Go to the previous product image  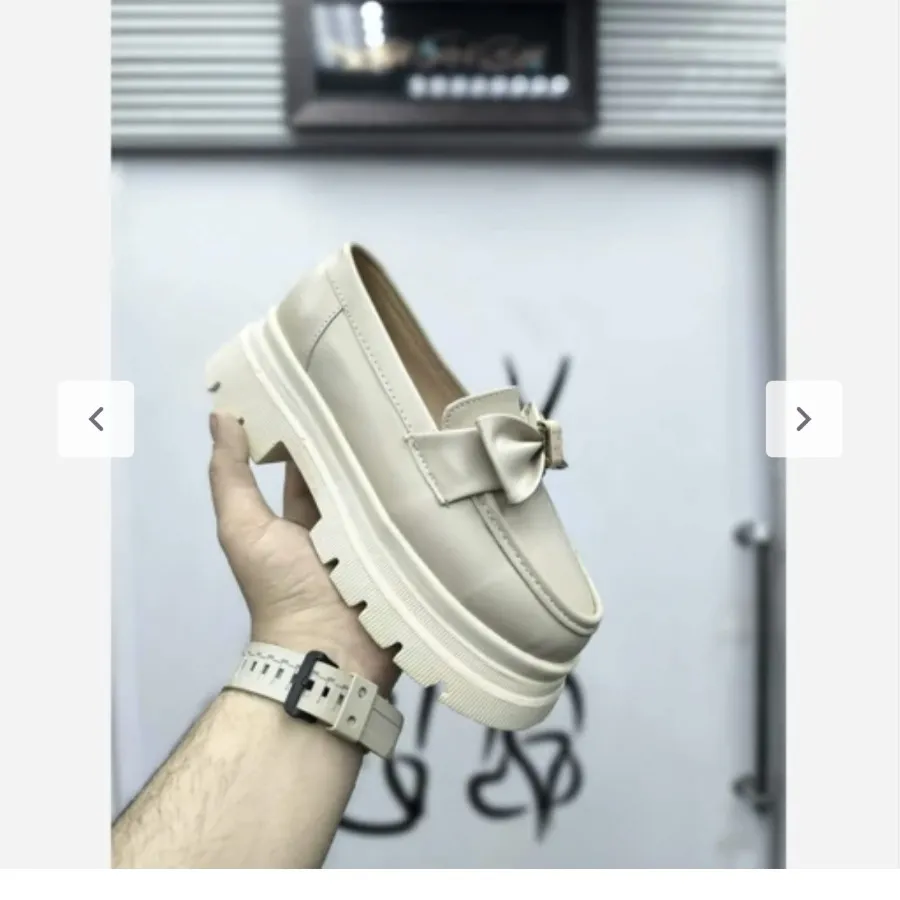point(96,419)
